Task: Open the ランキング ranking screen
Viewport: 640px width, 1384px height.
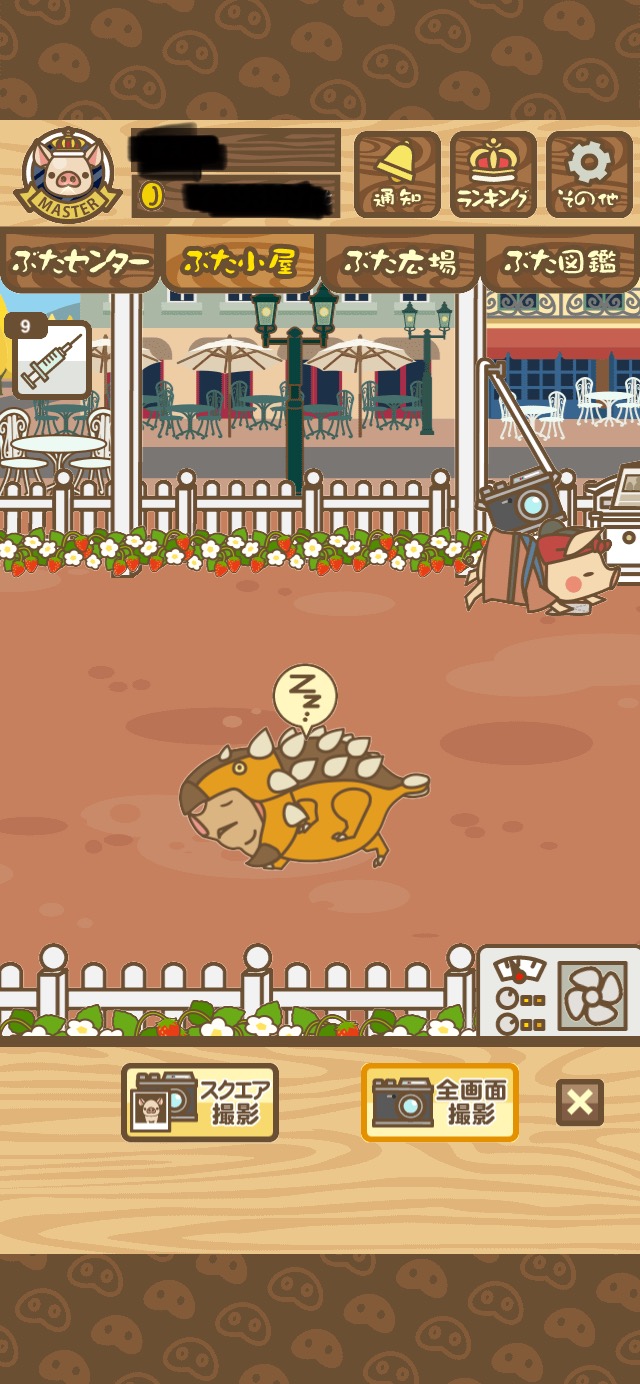Action: click(492, 174)
